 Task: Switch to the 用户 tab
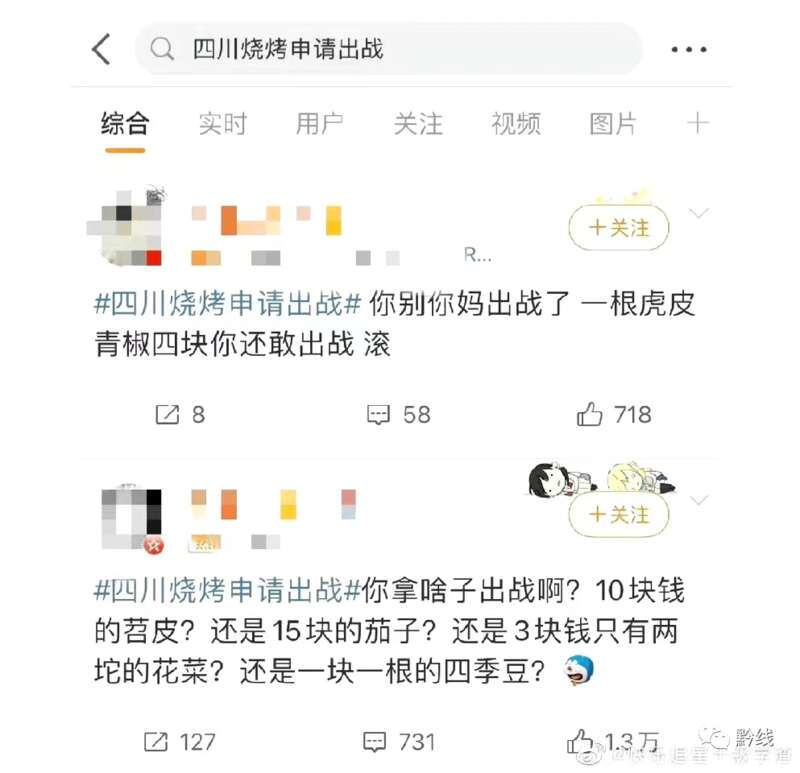click(x=320, y=123)
